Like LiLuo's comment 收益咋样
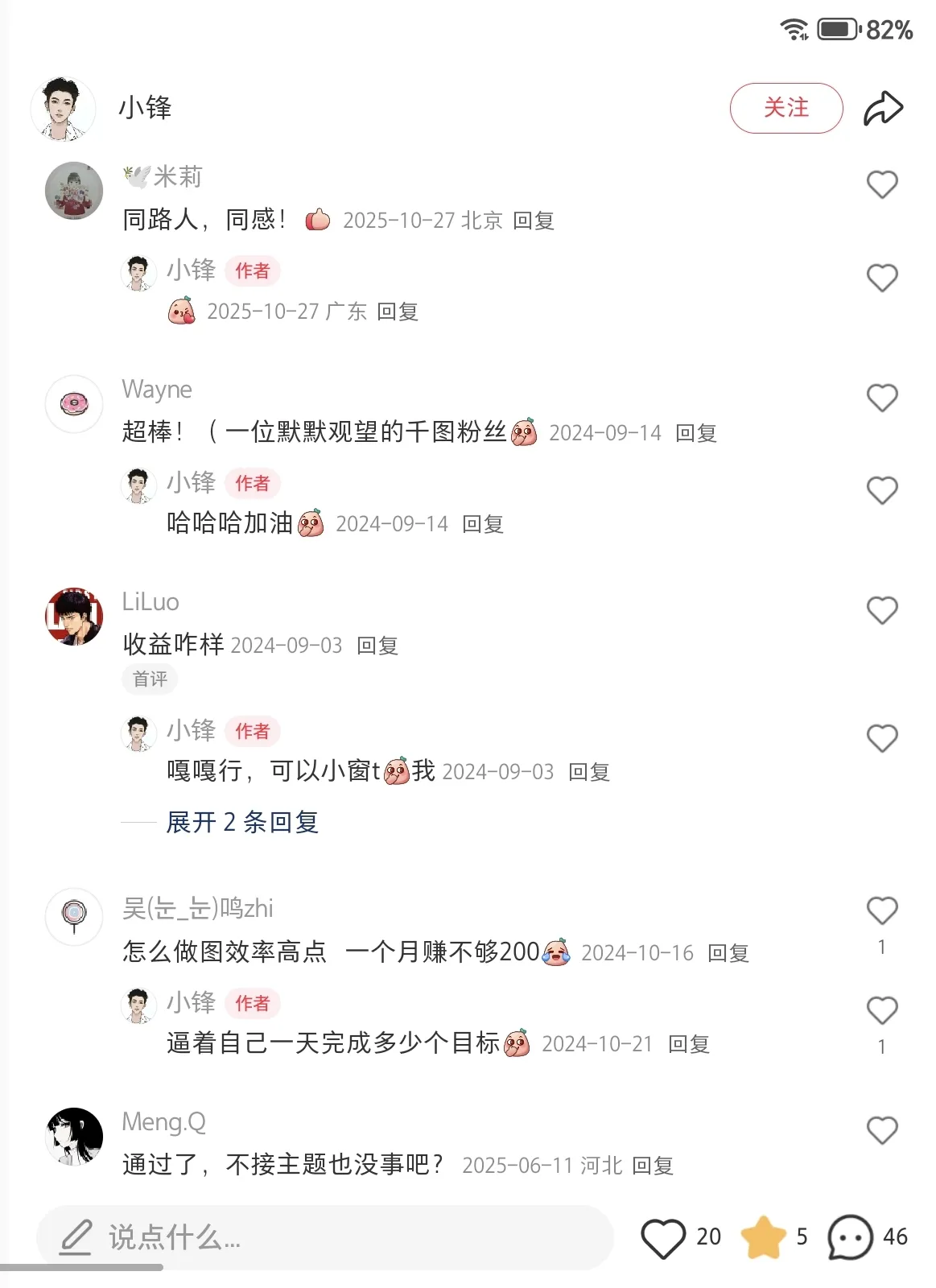Screen dimensions: 936x1288 click(x=882, y=610)
